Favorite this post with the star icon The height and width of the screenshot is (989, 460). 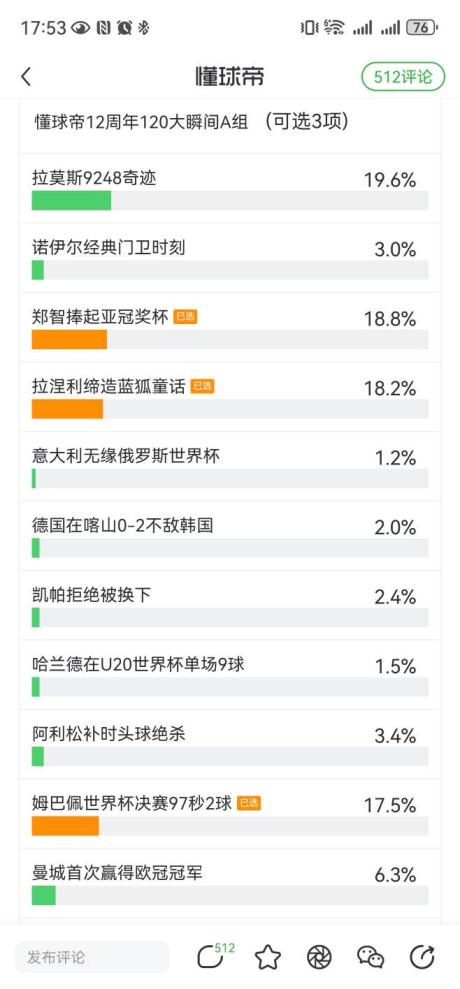268,957
